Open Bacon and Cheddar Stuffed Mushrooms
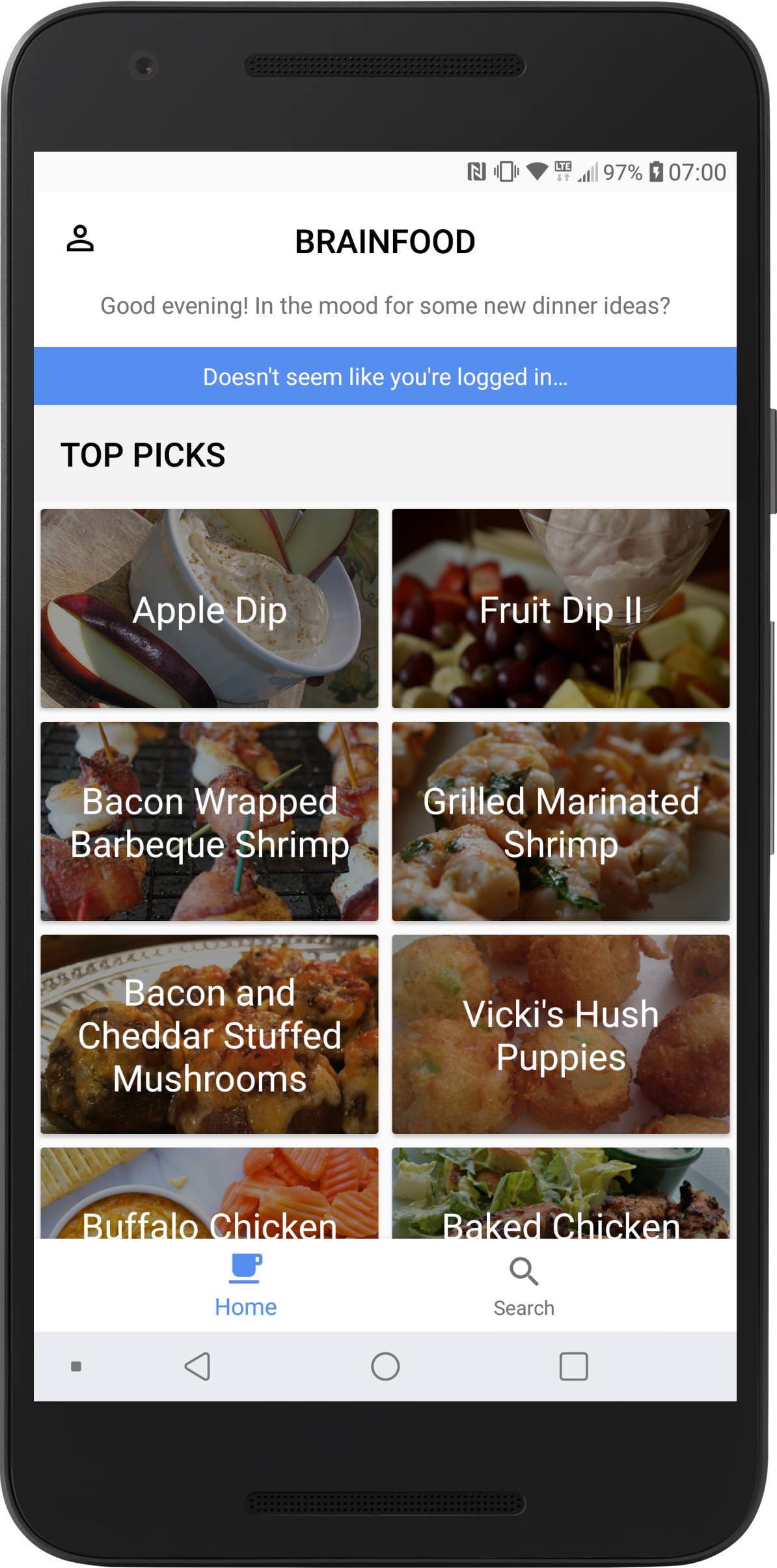777x1568 pixels. (210, 1034)
